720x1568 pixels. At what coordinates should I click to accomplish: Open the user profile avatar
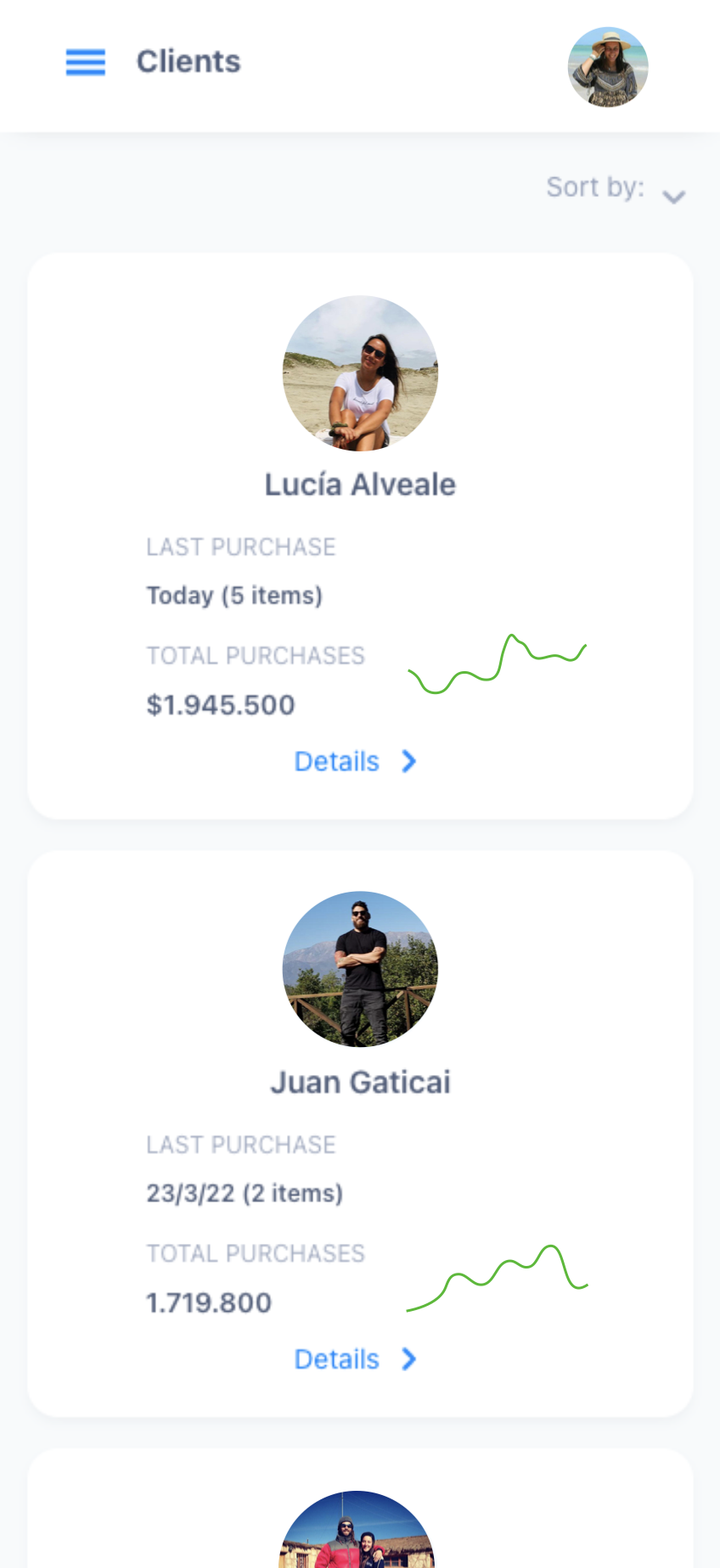(608, 67)
